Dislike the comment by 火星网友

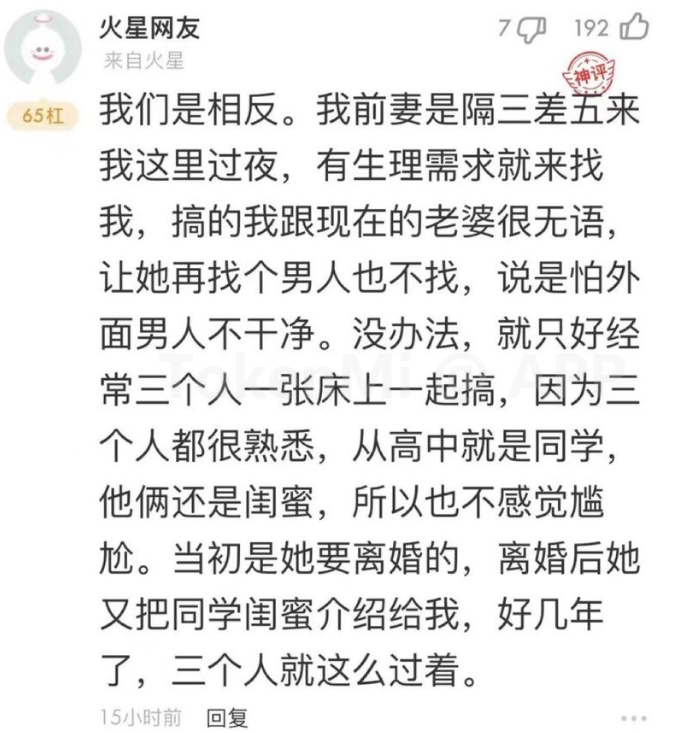click(x=534, y=27)
